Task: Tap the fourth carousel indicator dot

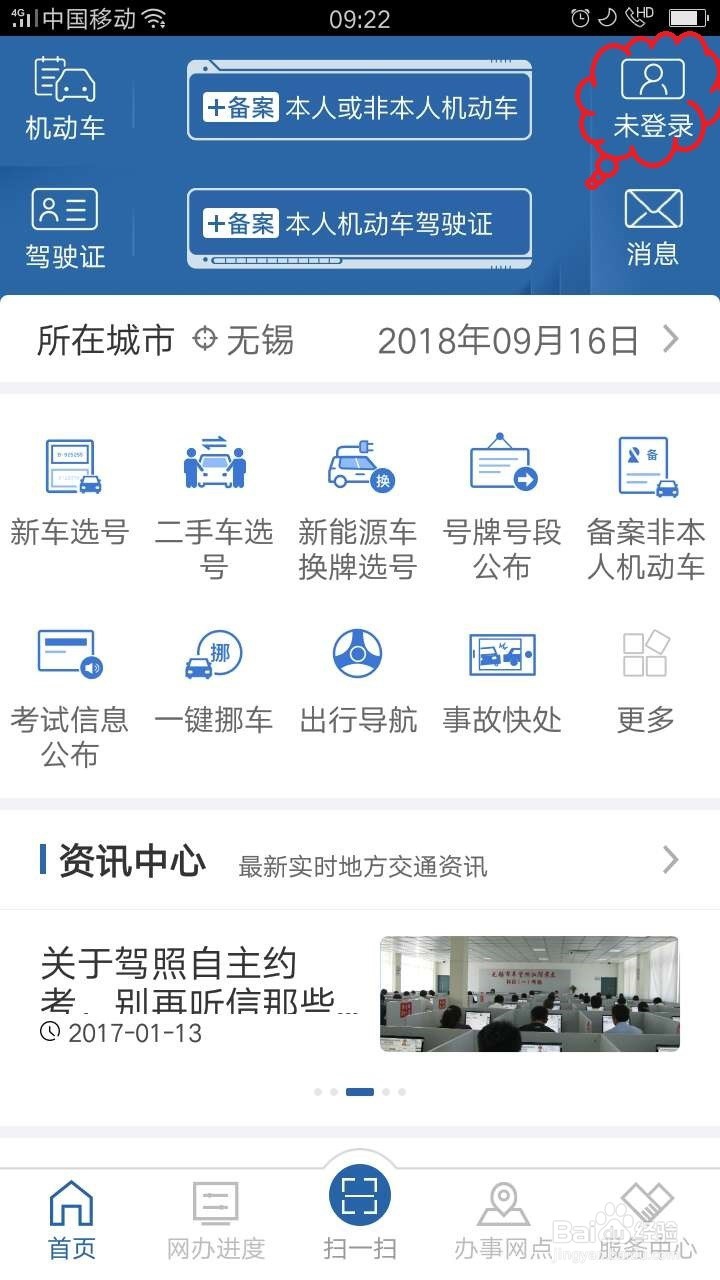Action: click(385, 1092)
